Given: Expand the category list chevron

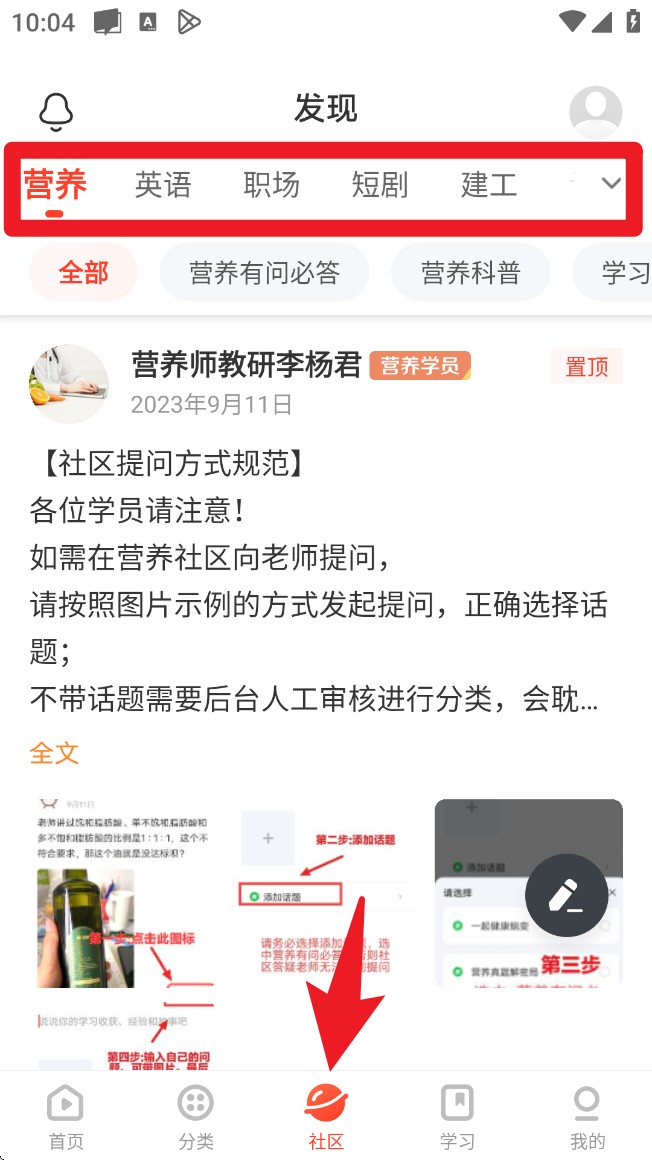Looking at the screenshot, I should click(x=611, y=183).
